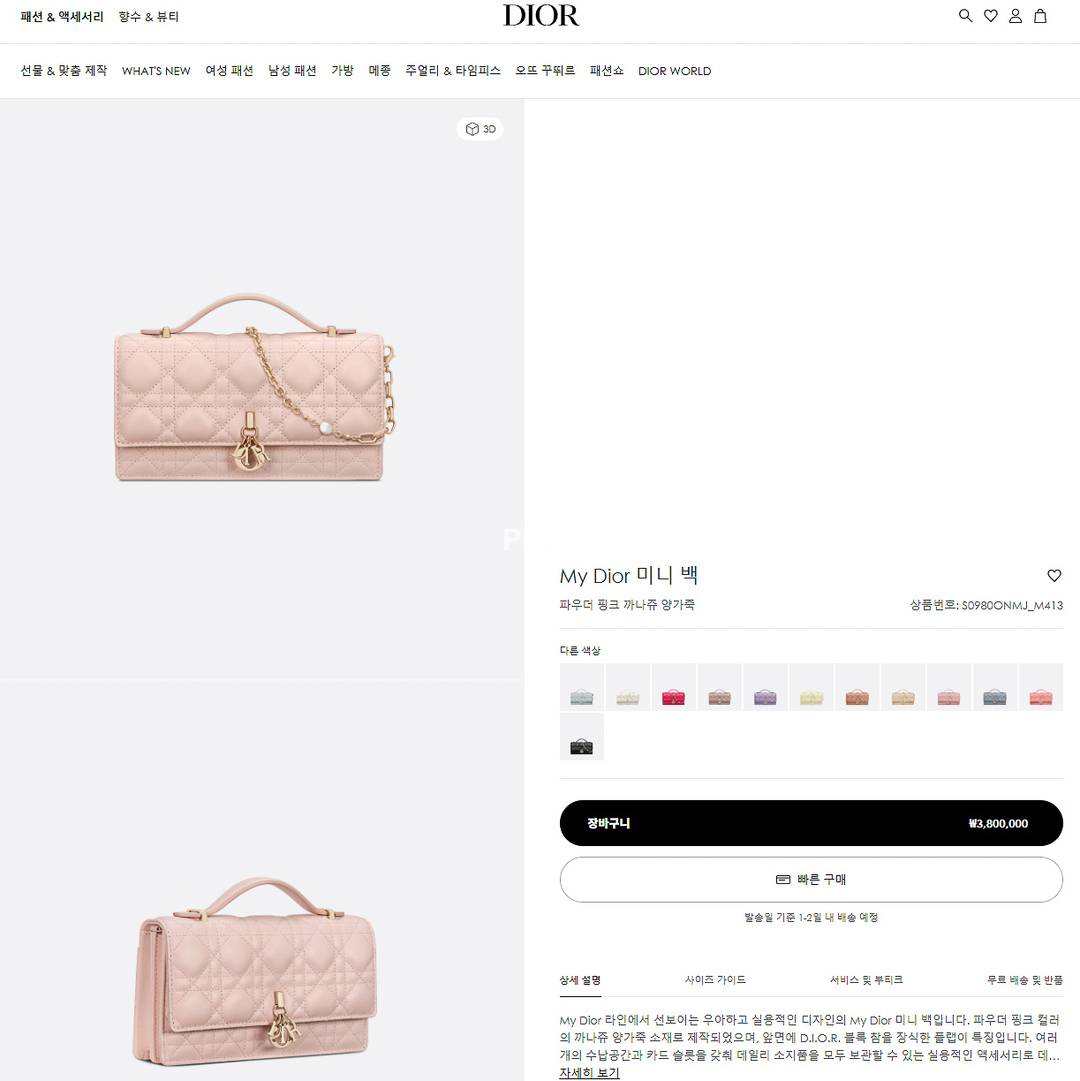
Task: Open the 여성 패션 menu
Action: [229, 71]
